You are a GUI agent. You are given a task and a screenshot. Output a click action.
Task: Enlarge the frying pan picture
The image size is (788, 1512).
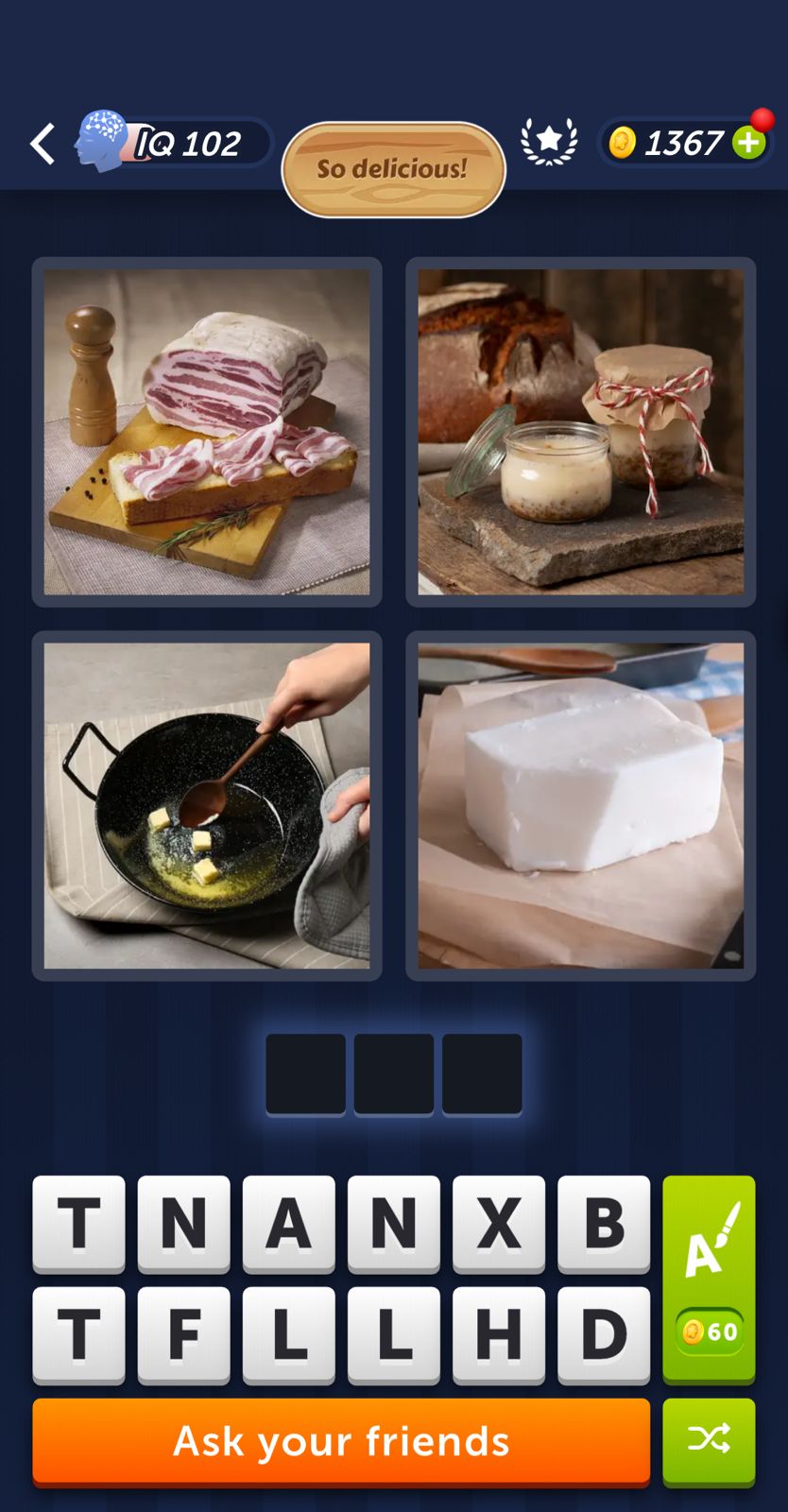tap(207, 805)
